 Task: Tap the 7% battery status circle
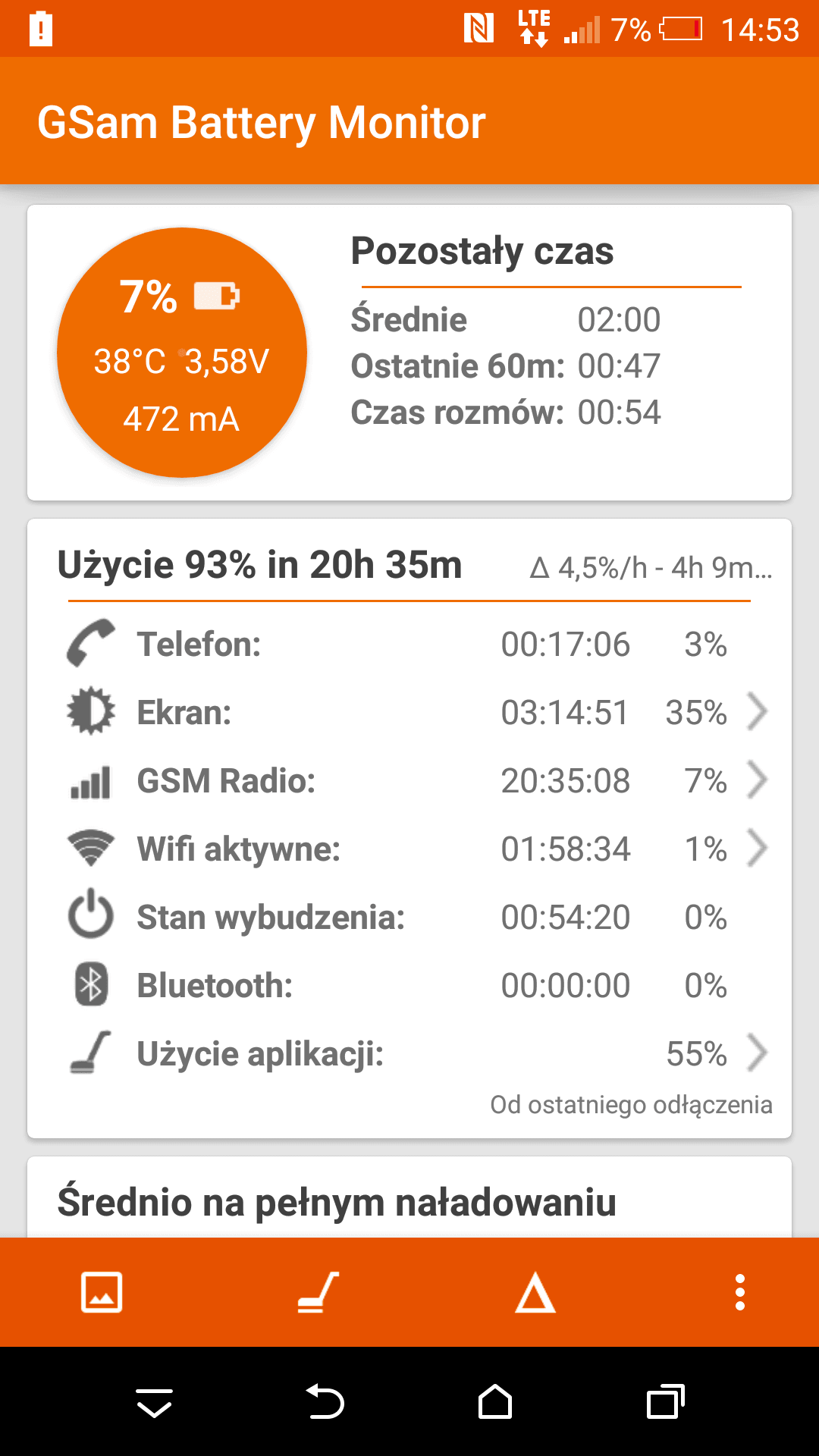tap(182, 353)
